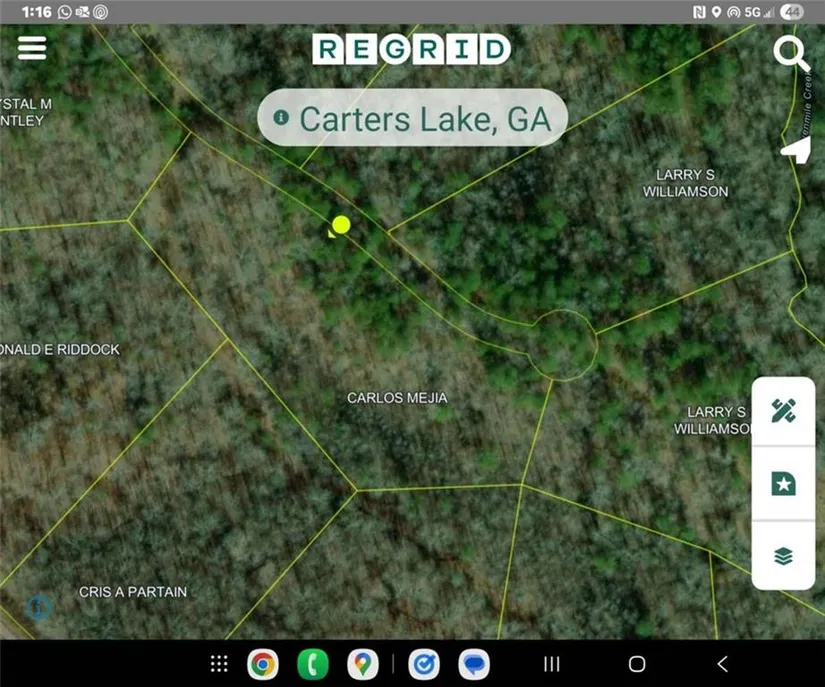Open the map layers panel
Image resolution: width=825 pixels, height=687 pixels.
point(783,556)
